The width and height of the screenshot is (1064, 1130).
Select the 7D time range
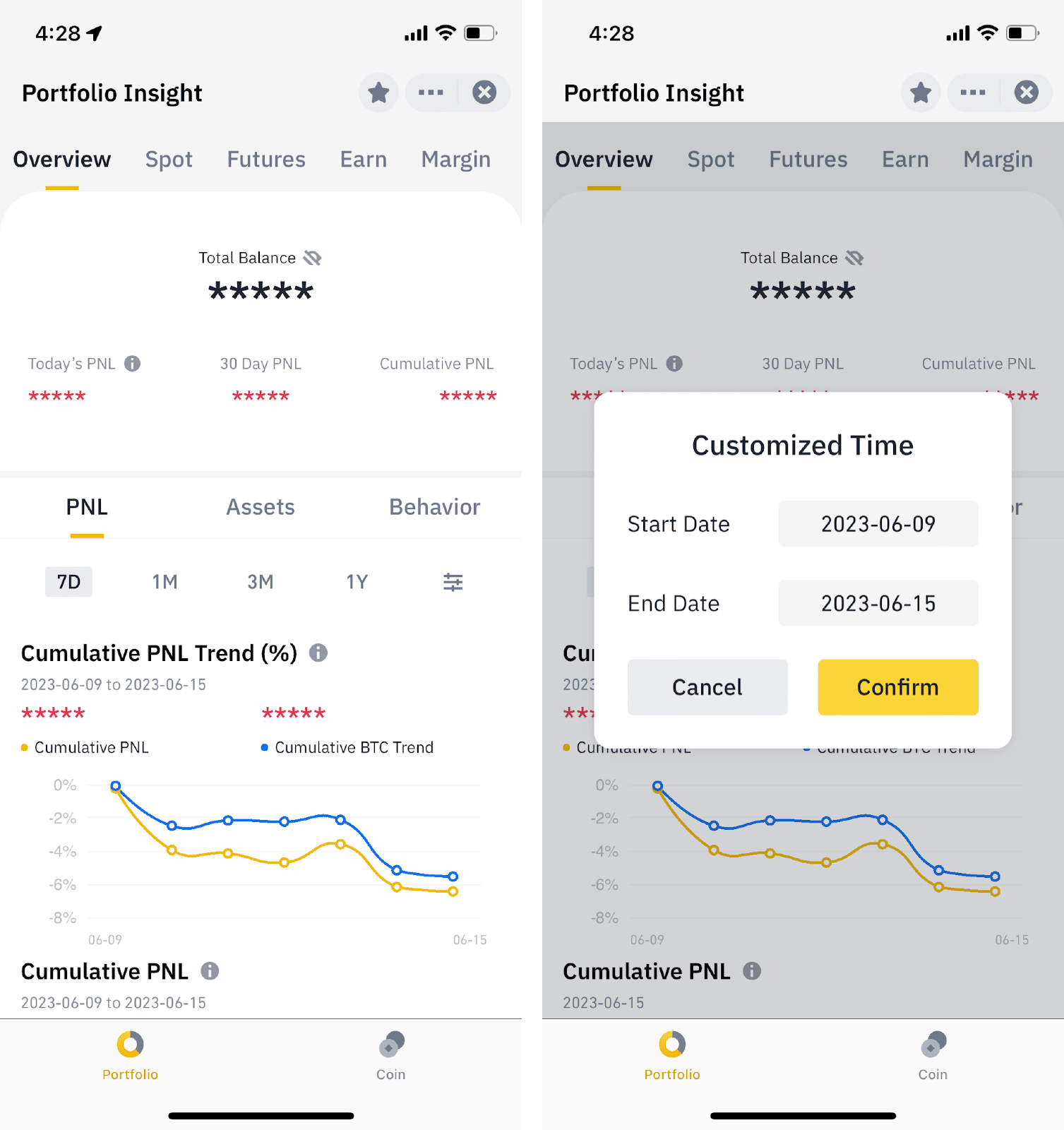point(68,582)
